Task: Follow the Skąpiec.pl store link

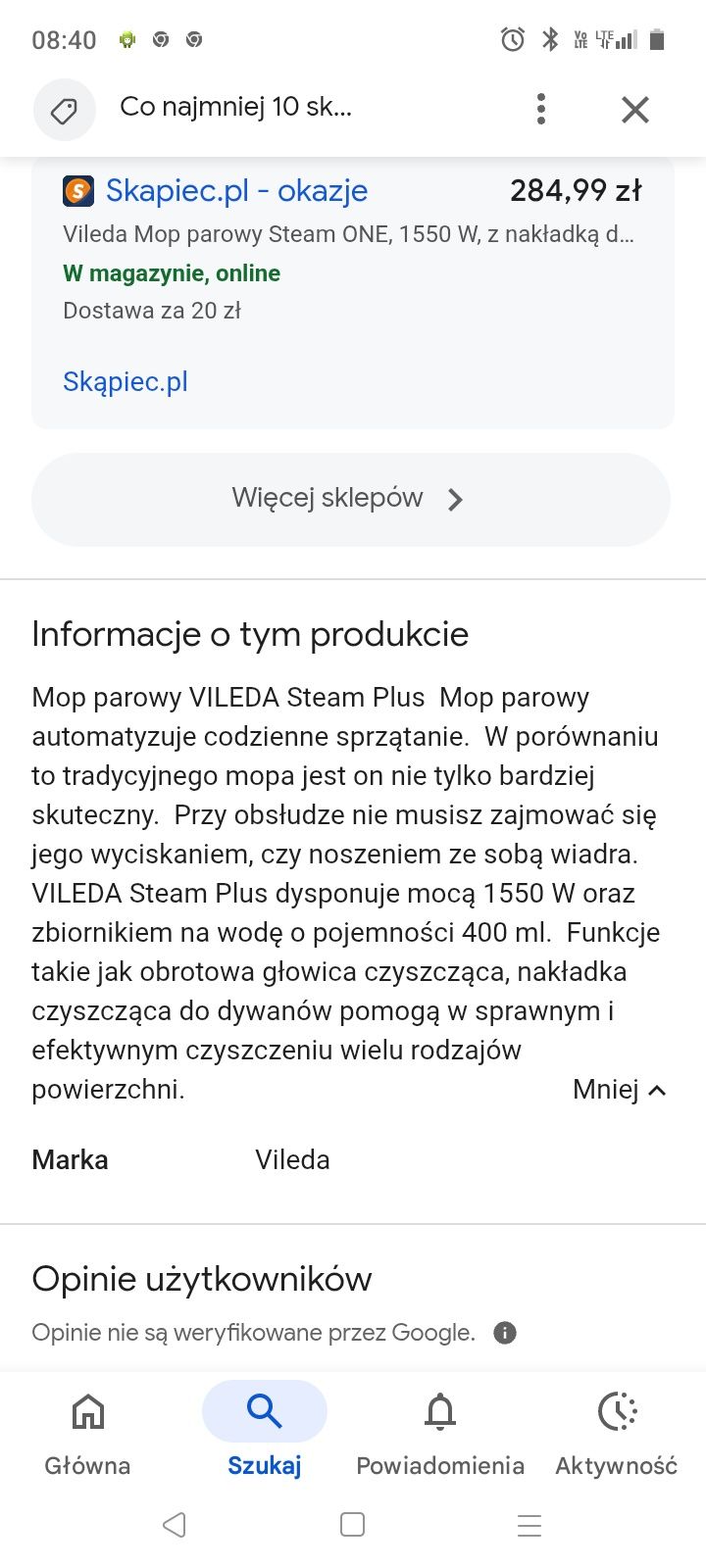Action: pos(126,381)
